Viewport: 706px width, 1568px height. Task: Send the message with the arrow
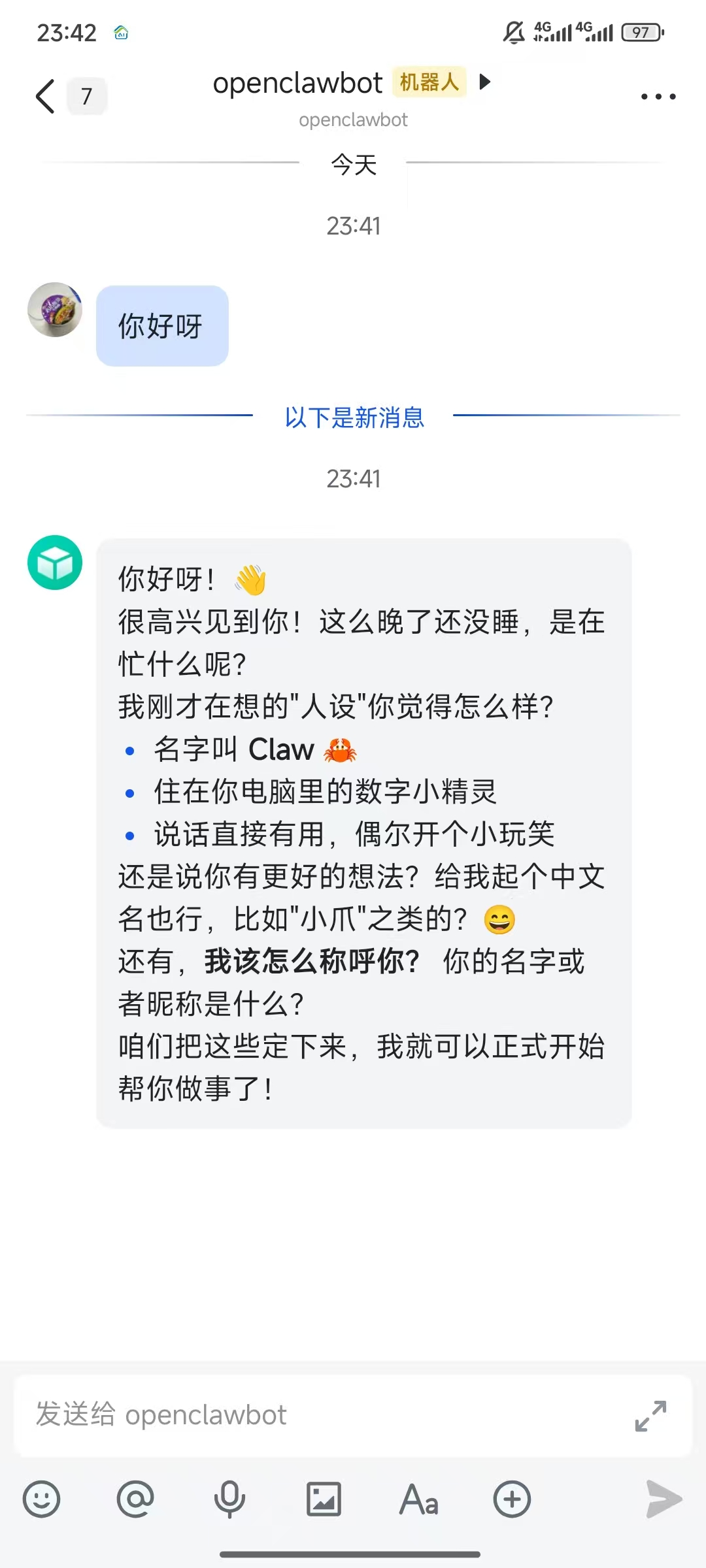pos(663,1499)
